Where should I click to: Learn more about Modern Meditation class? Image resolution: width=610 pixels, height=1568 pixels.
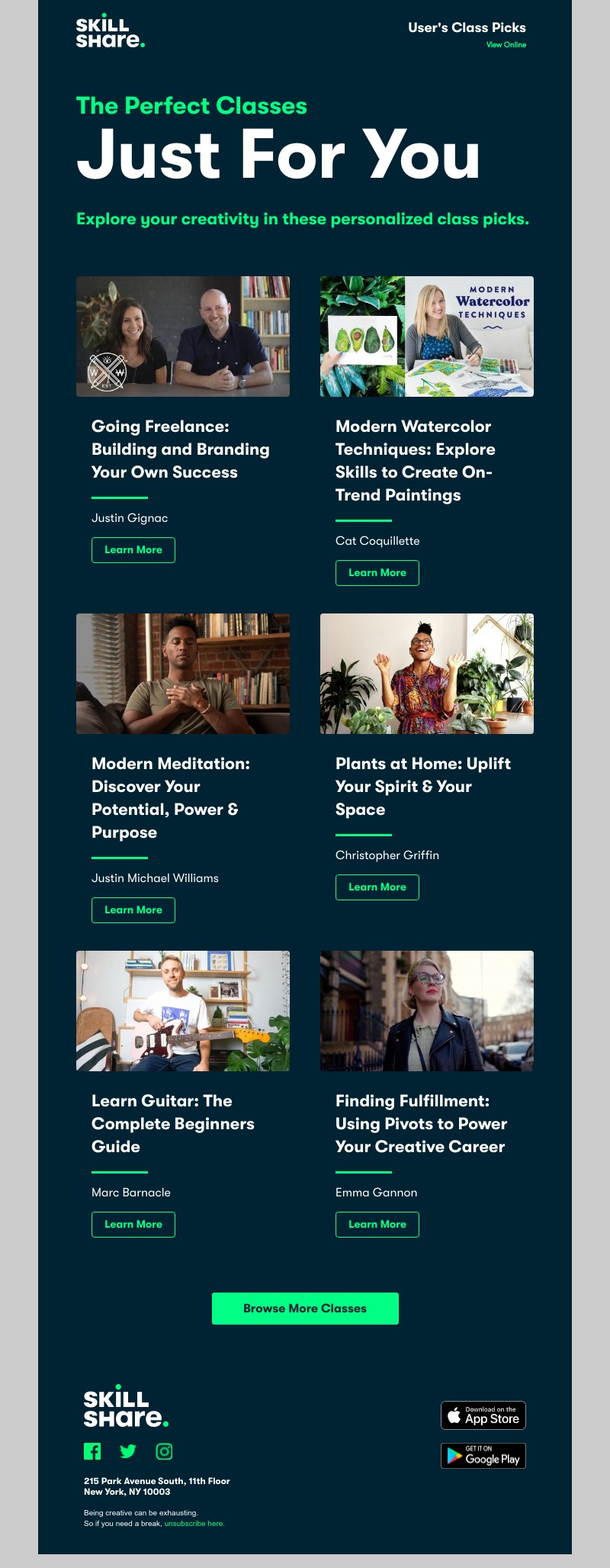pyautogui.click(x=133, y=910)
